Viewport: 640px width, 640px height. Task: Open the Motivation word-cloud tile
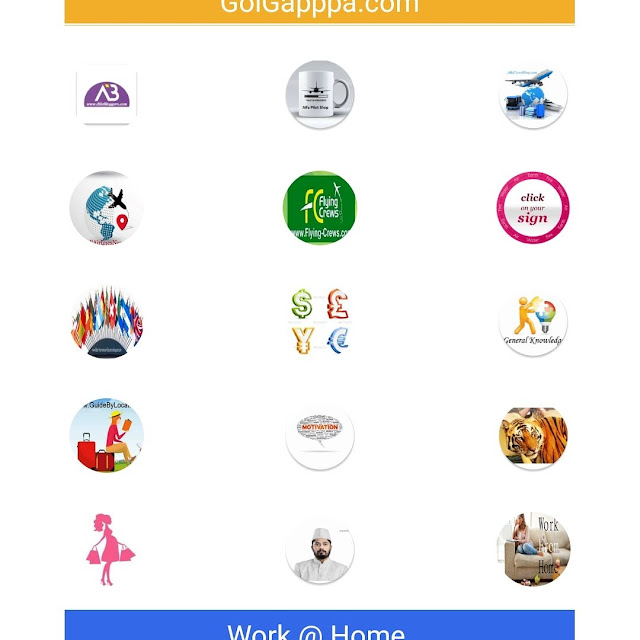pos(320,436)
